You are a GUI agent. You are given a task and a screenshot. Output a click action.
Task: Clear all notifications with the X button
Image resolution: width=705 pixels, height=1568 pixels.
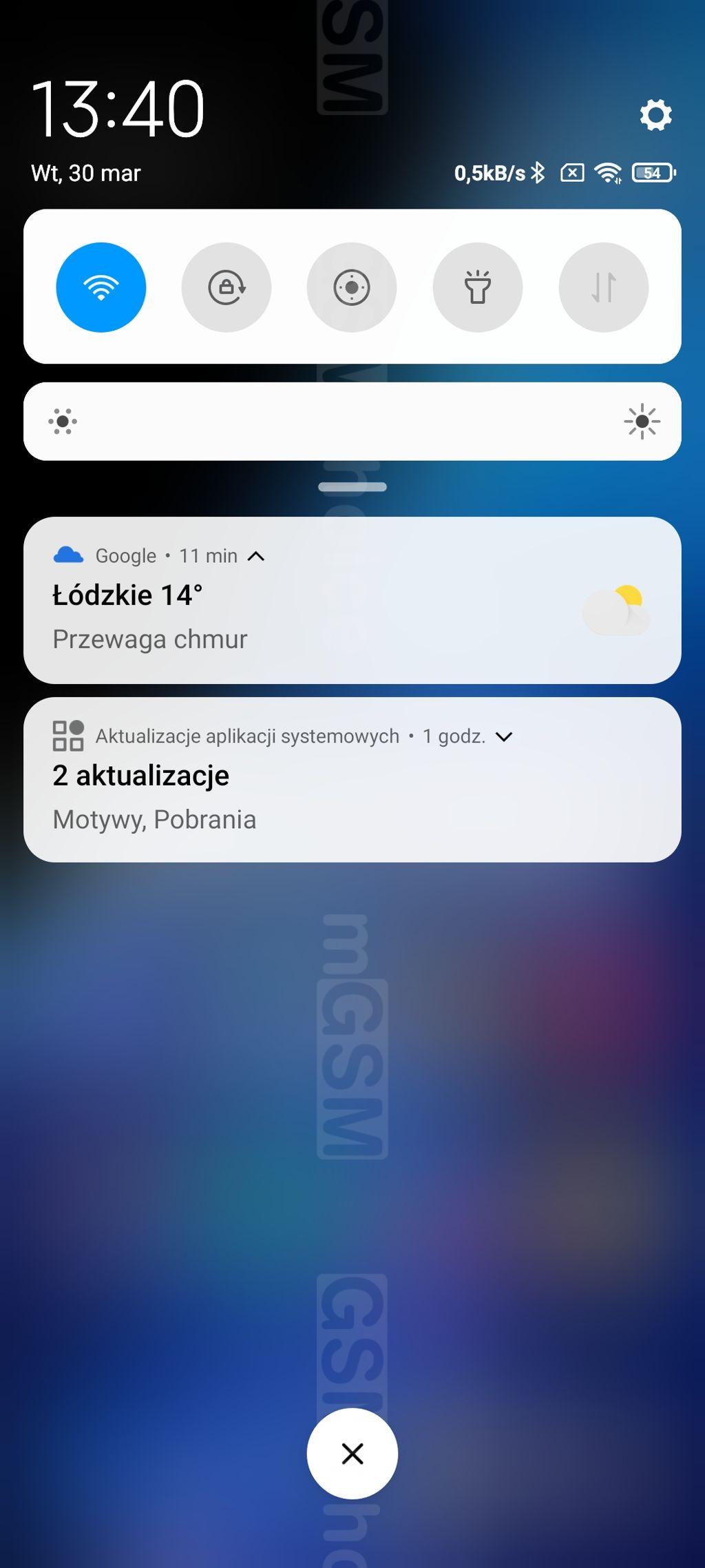click(x=352, y=1454)
